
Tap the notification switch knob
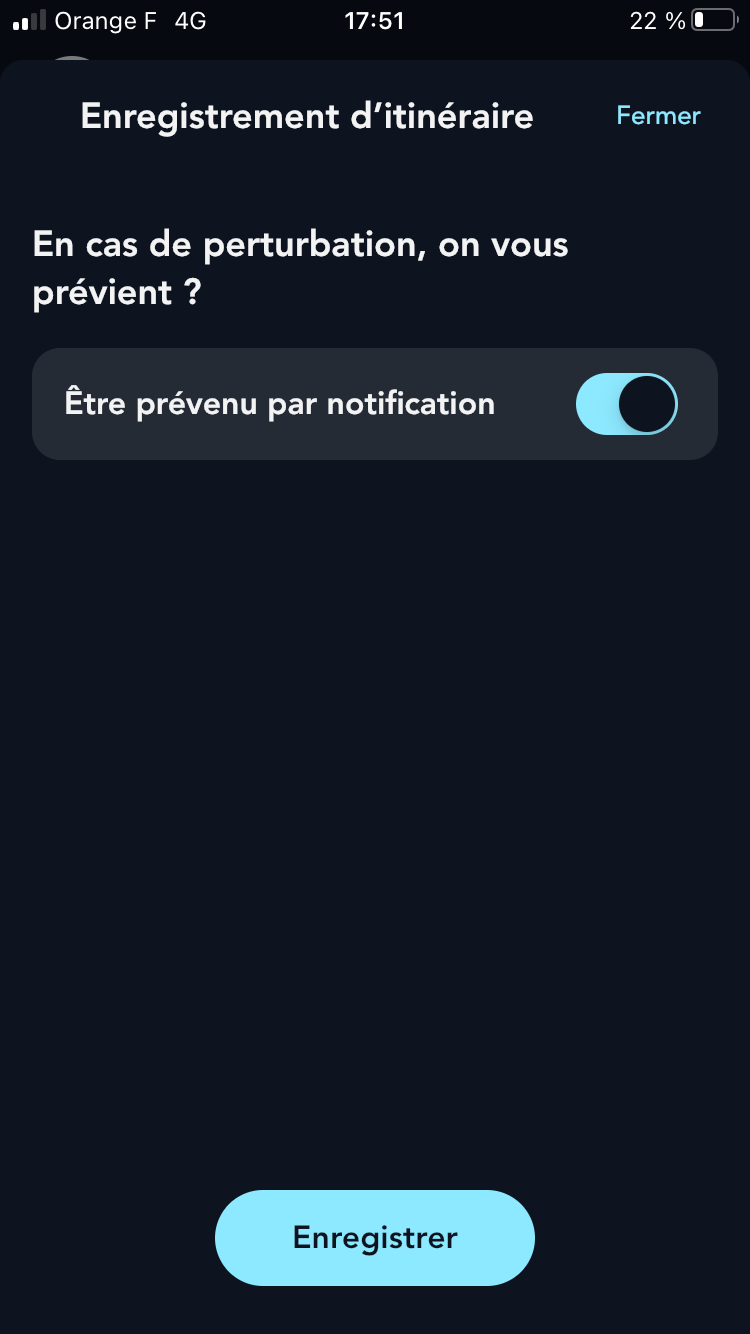point(646,403)
